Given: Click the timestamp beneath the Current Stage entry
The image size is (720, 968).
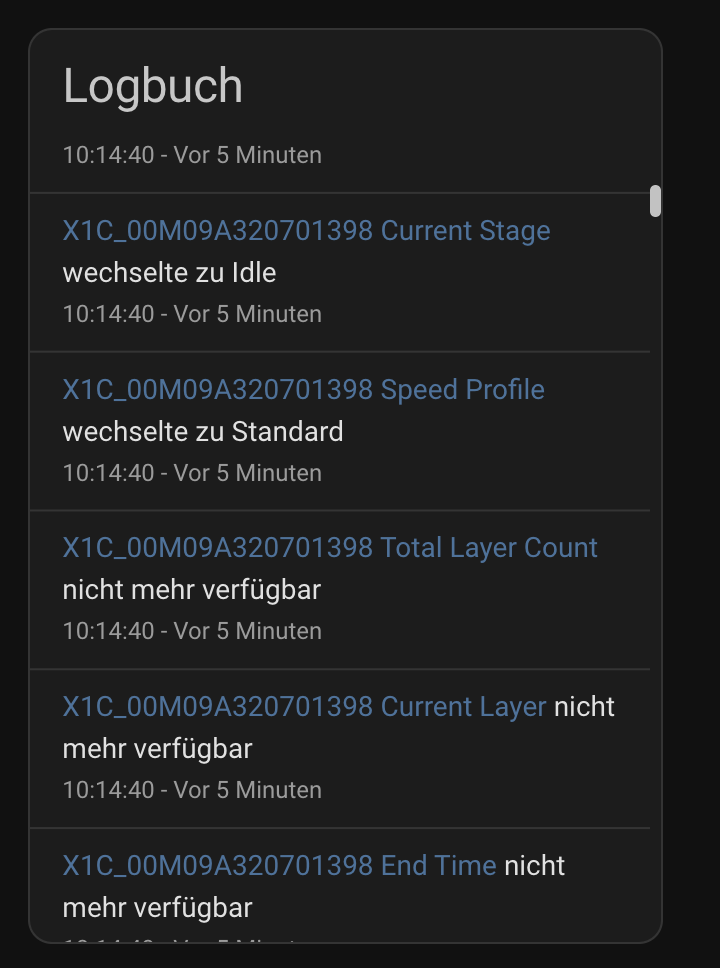Looking at the screenshot, I should [x=193, y=314].
